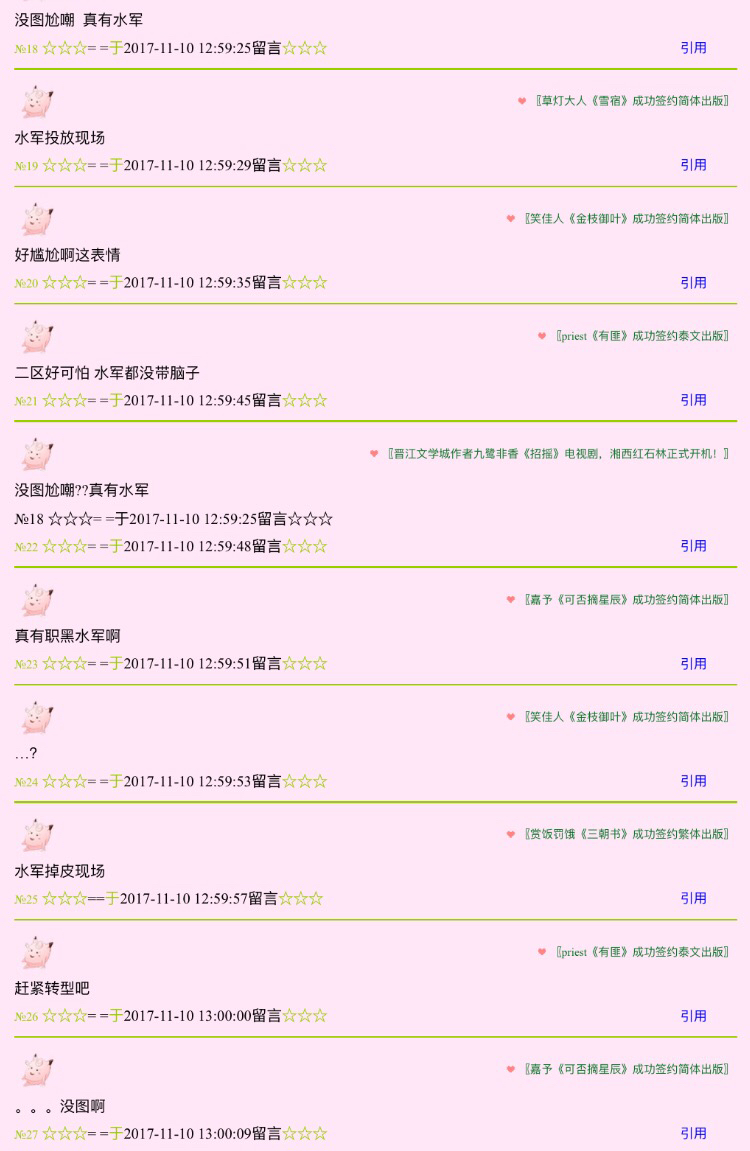The height and width of the screenshot is (1151, 750).
Task: Click the heart icon next to the 《招摇》电视剧 announcement
Action: click(x=376, y=454)
